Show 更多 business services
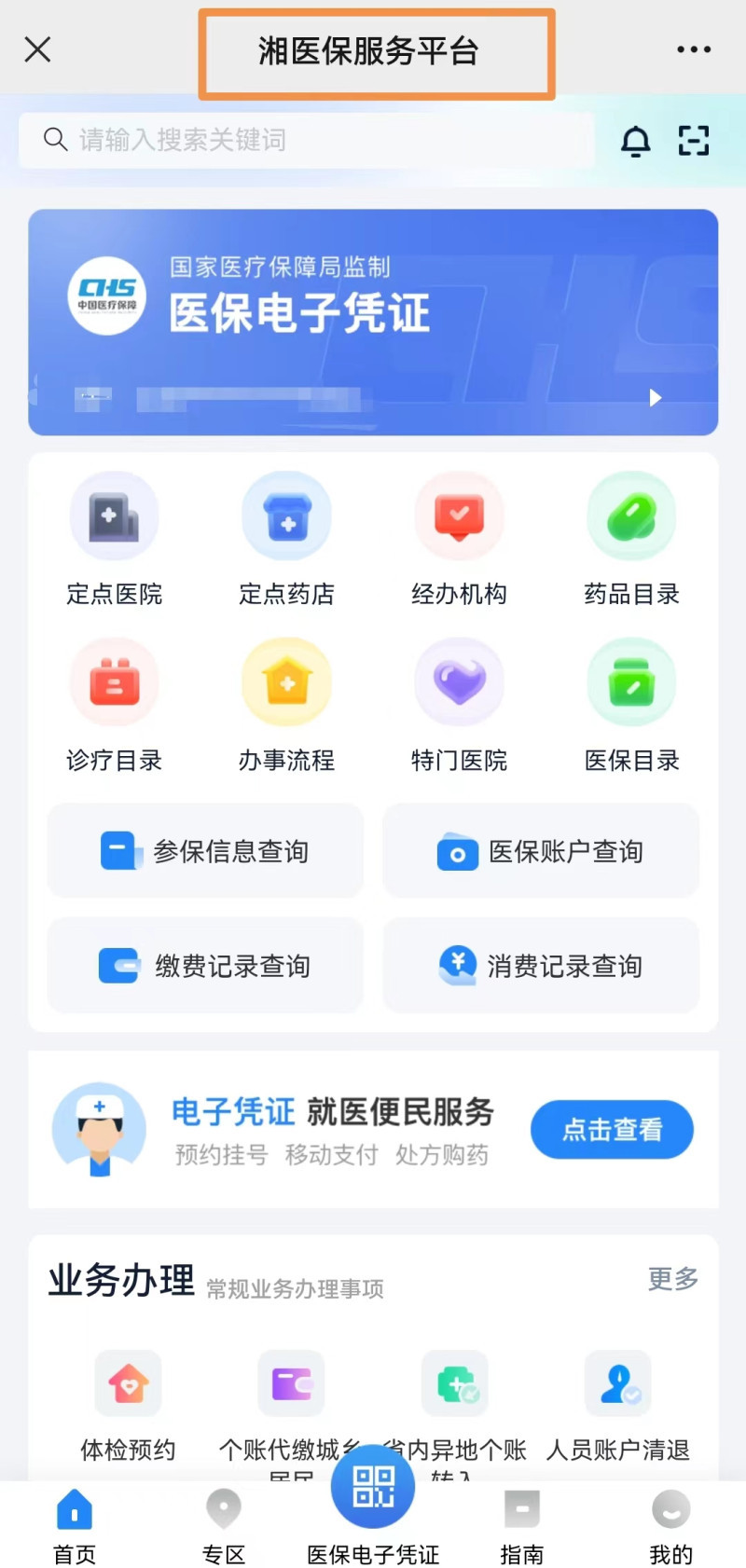Viewport: 746px width, 1568px height. tap(673, 1279)
